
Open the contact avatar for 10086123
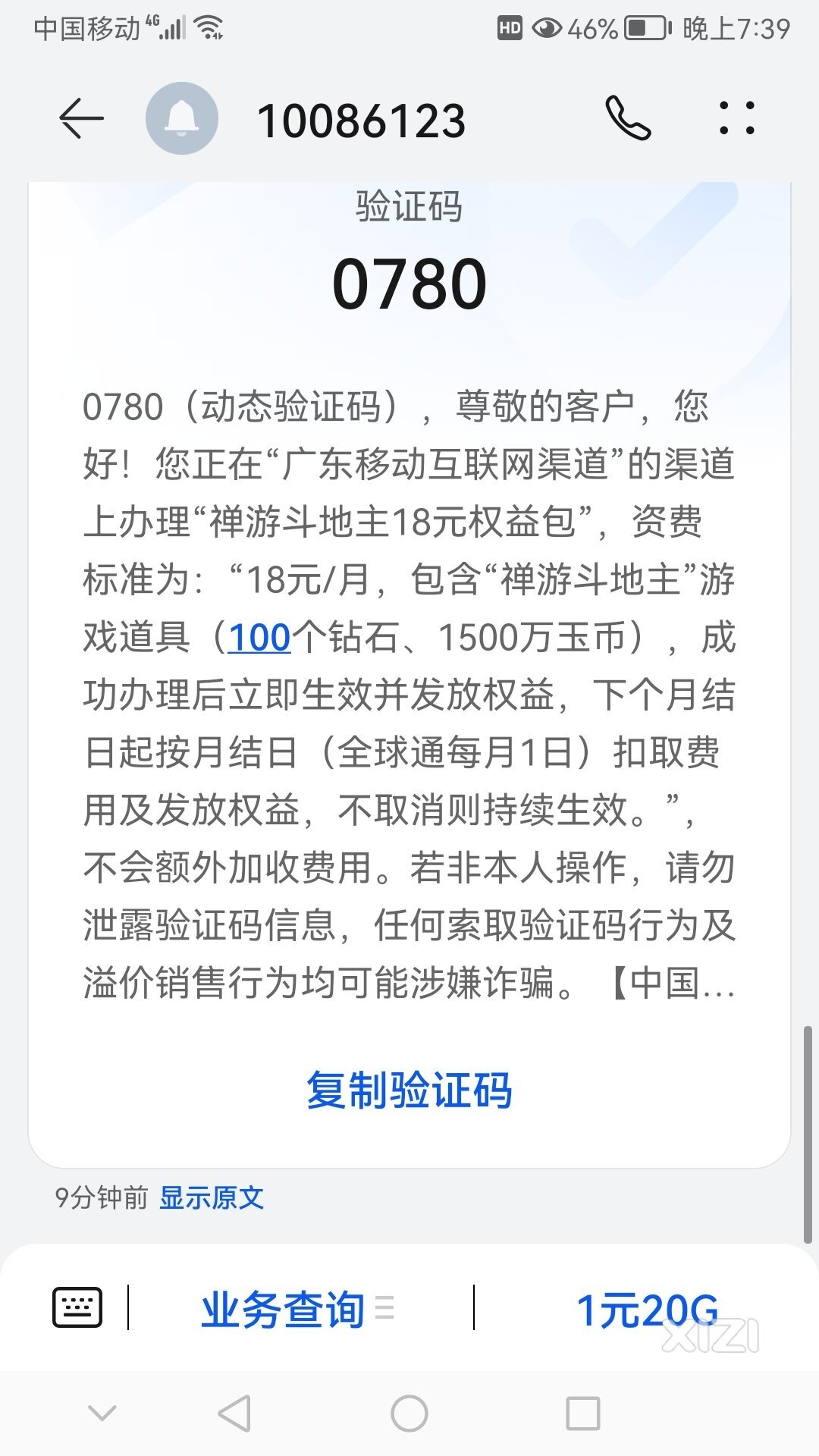[182, 119]
